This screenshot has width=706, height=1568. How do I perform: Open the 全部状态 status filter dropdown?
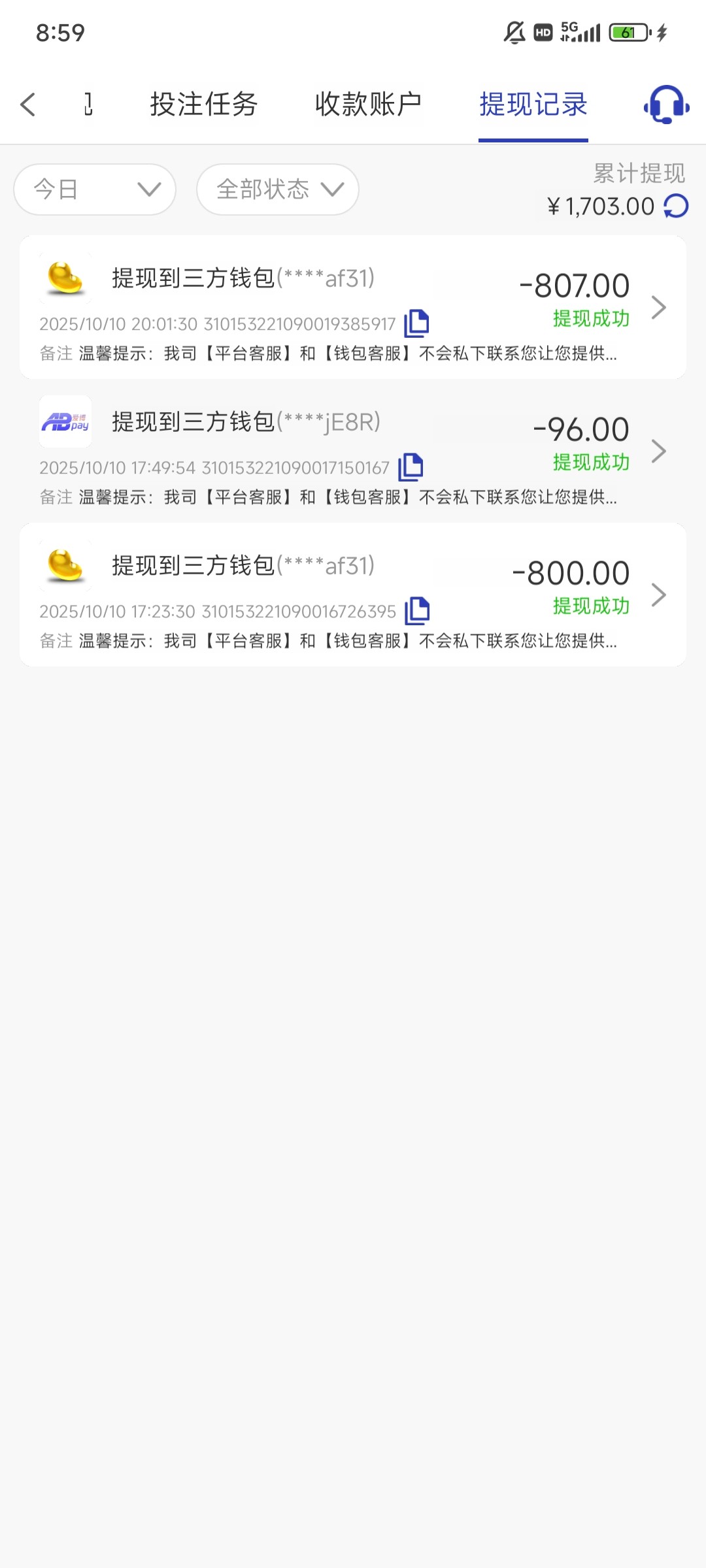pos(277,189)
